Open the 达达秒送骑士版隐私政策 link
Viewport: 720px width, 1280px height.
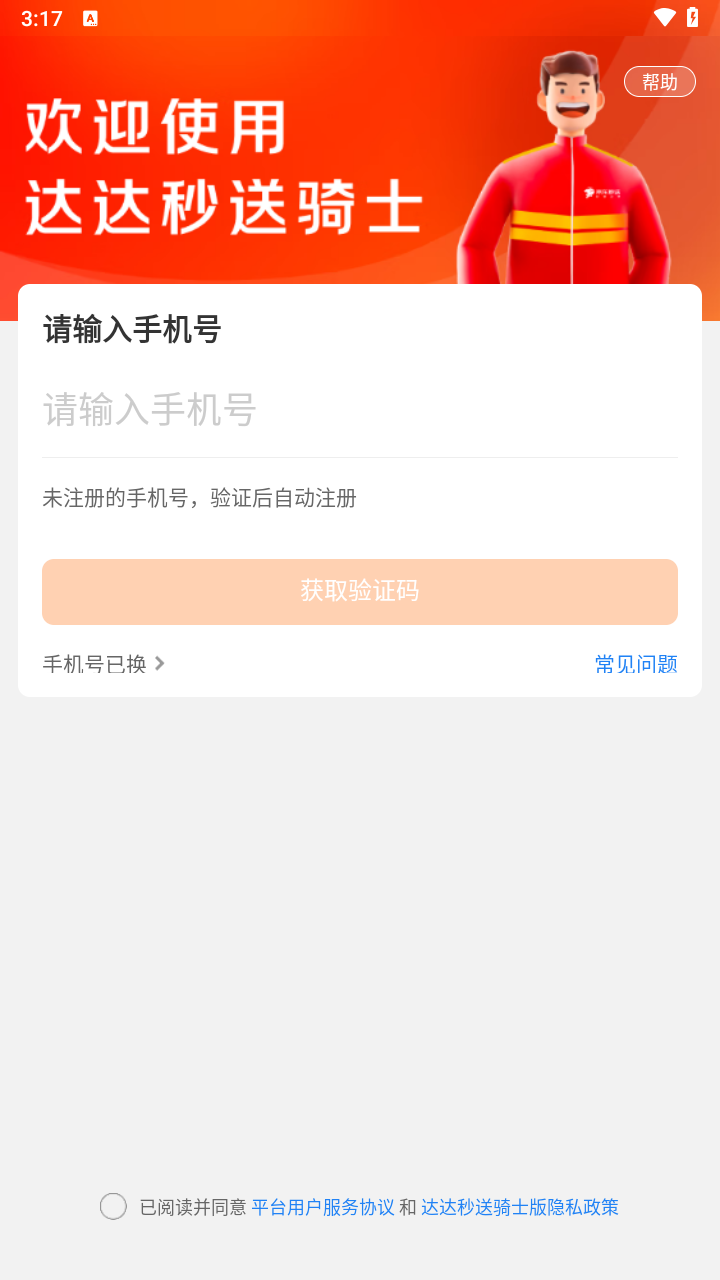click(519, 1207)
